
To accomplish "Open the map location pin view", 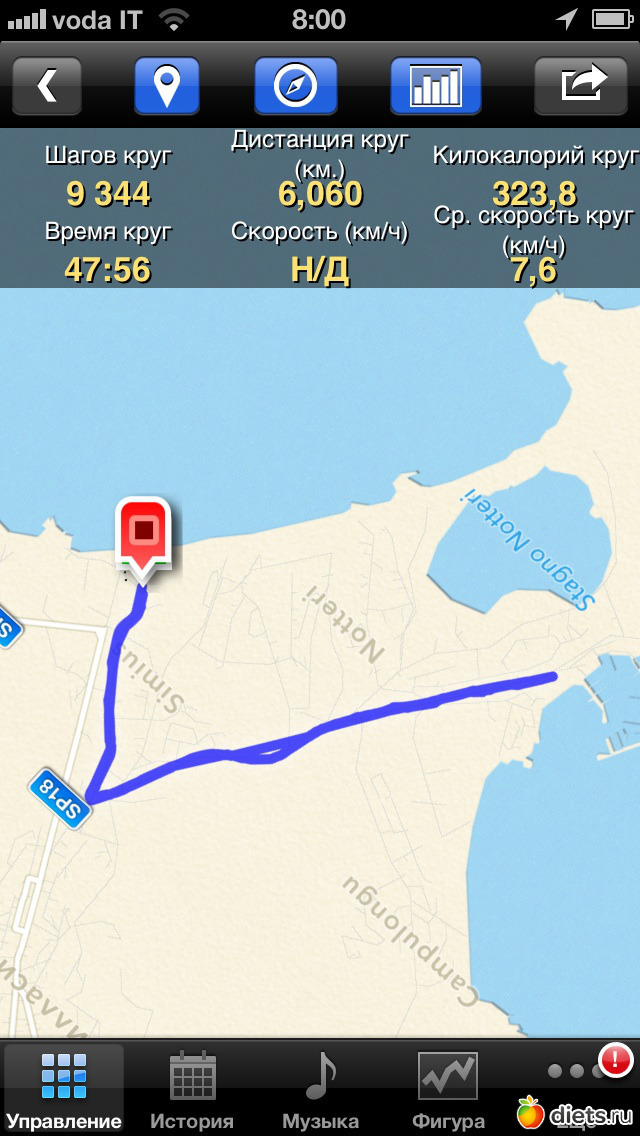I will coord(167,85).
